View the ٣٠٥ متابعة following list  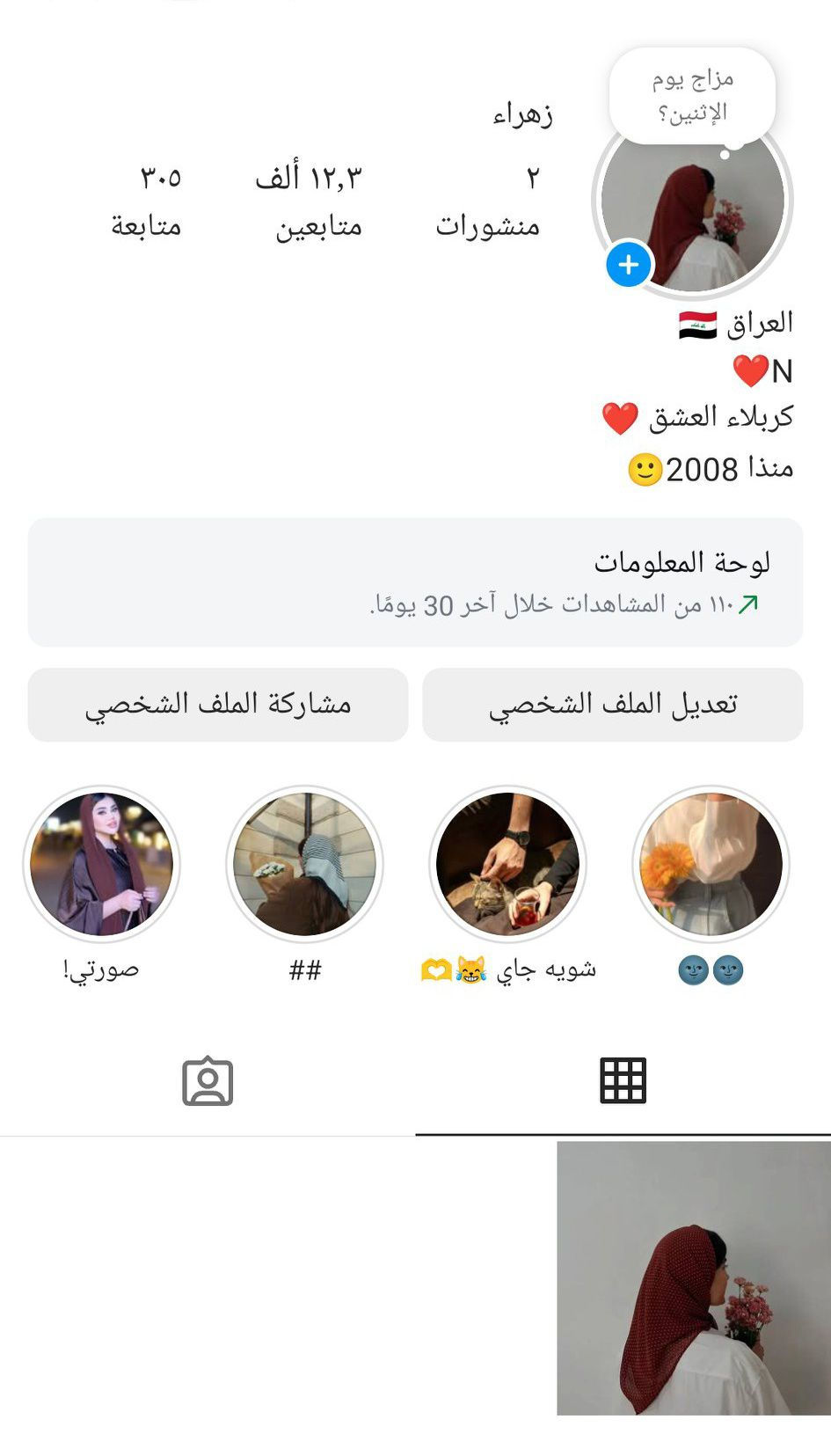tap(147, 201)
